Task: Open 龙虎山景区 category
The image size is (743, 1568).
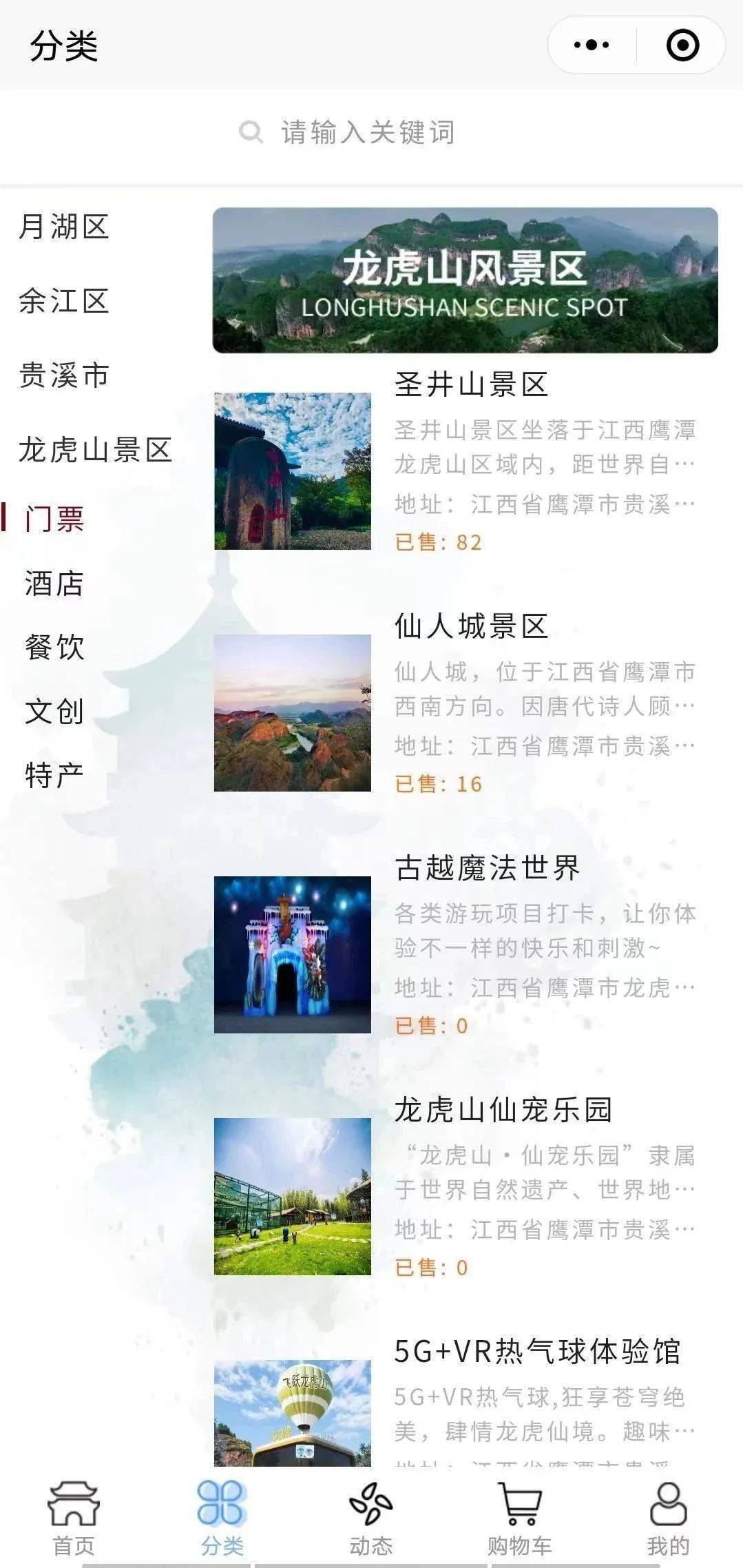Action: coord(95,450)
